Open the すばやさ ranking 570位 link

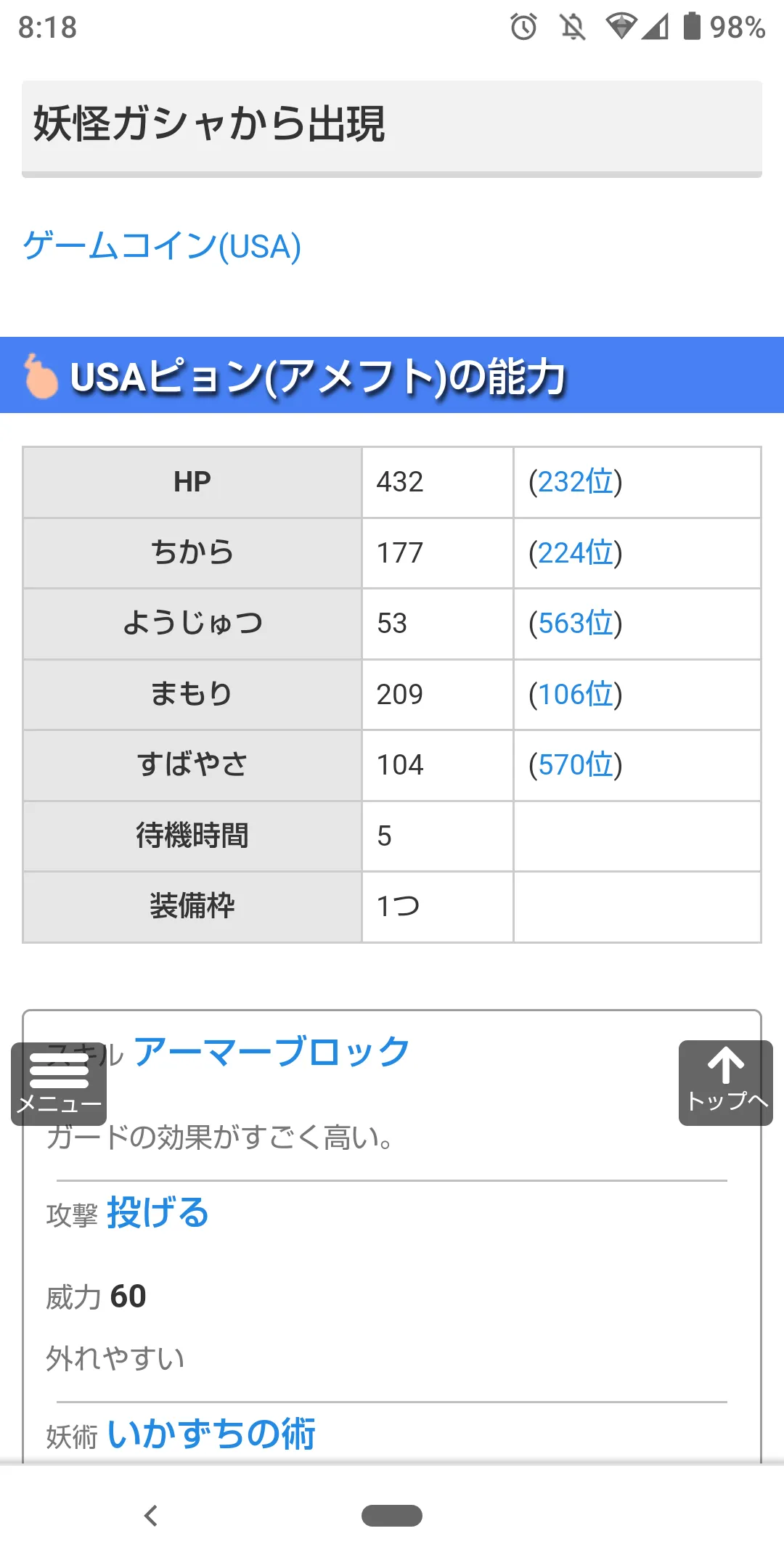(576, 764)
